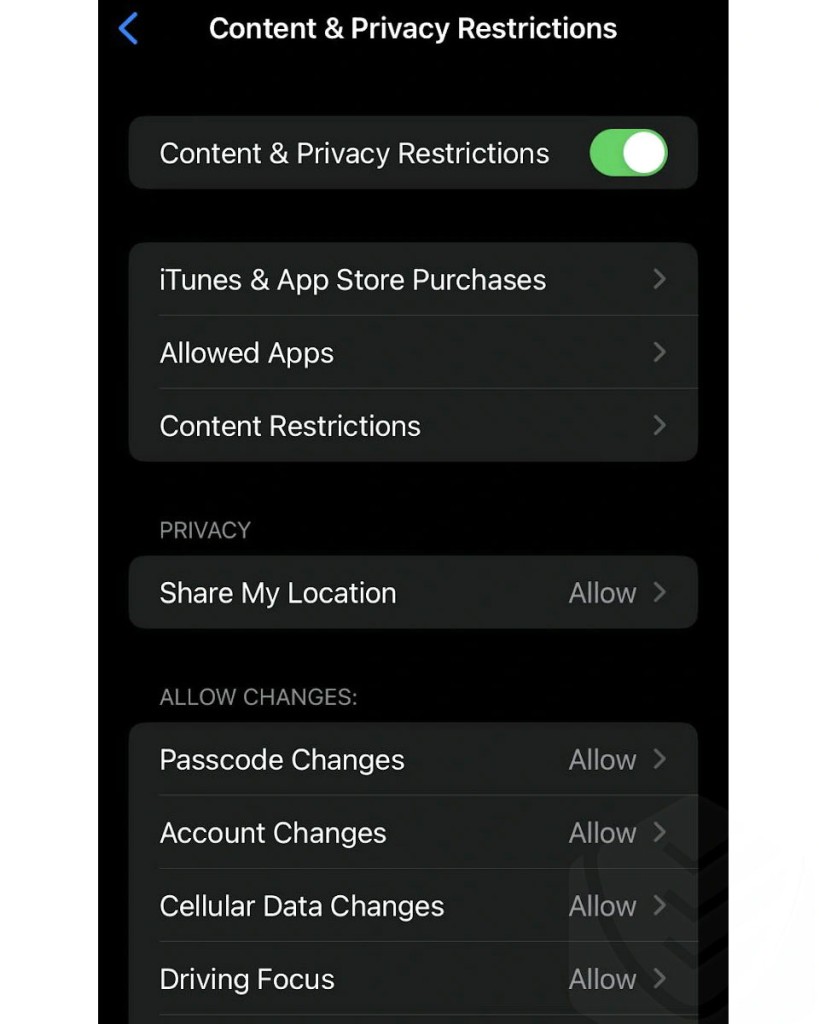
Task: Turn off Content & Privacy Restrictions switch
Action: pyautogui.click(x=627, y=153)
